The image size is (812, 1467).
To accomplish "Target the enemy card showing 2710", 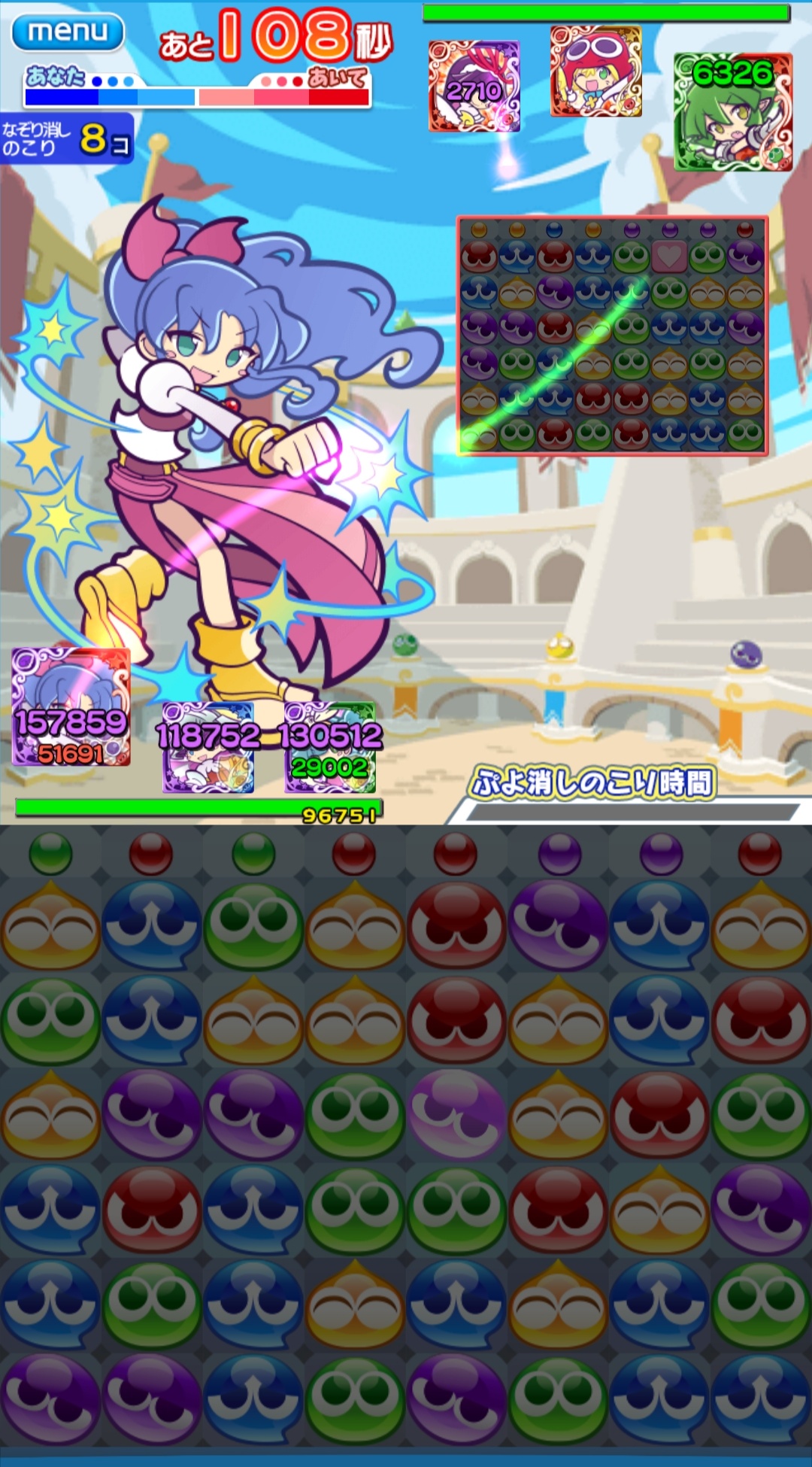I will (474, 87).
